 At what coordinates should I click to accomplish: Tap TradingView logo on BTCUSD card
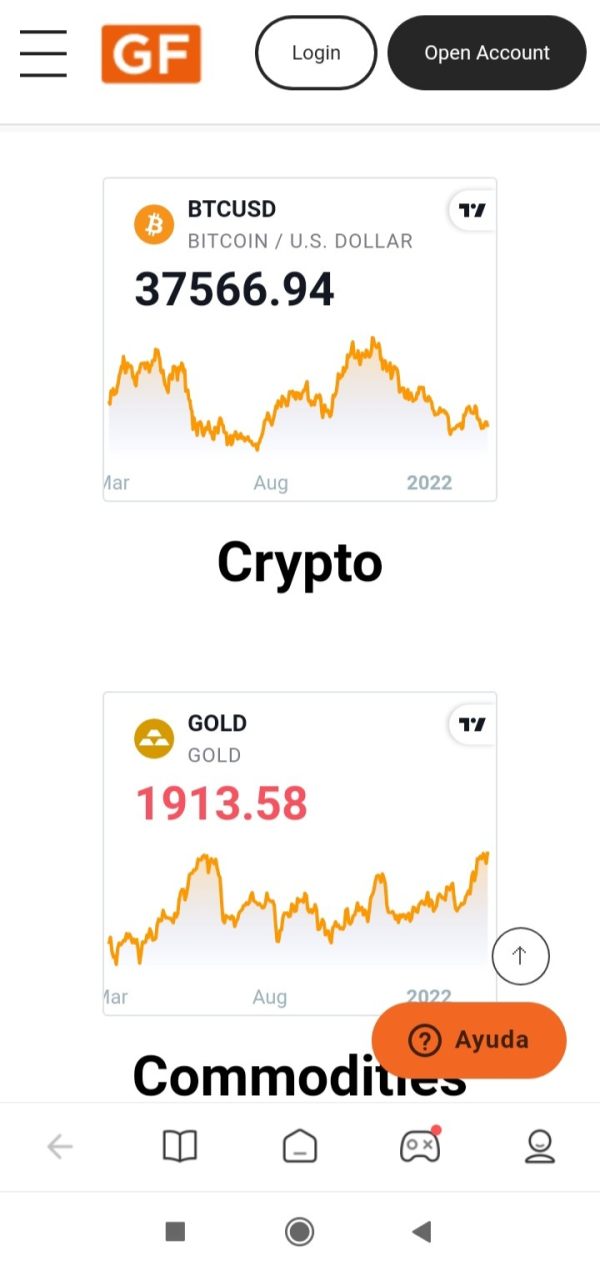(472, 210)
